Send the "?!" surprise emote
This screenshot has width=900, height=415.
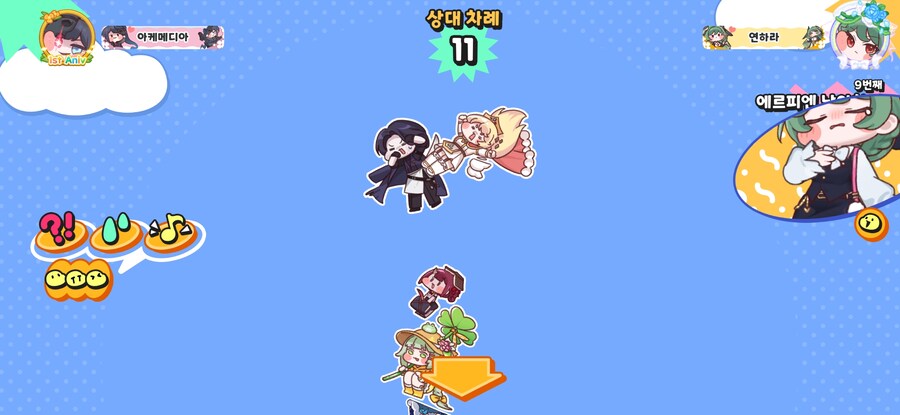coord(61,233)
